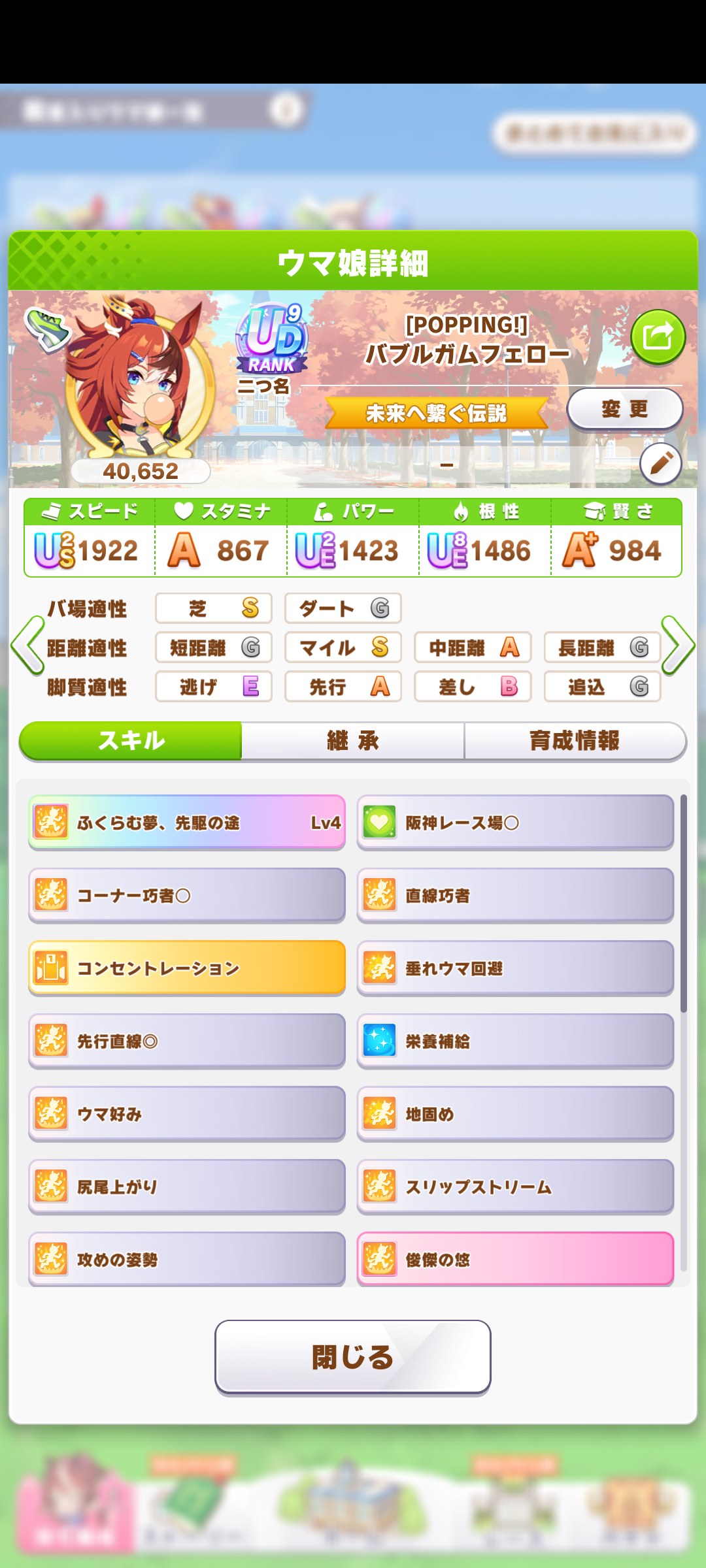Screen dimensions: 706x1568
Task: Close the dialog with 閉じる
Action: pyautogui.click(x=353, y=1357)
